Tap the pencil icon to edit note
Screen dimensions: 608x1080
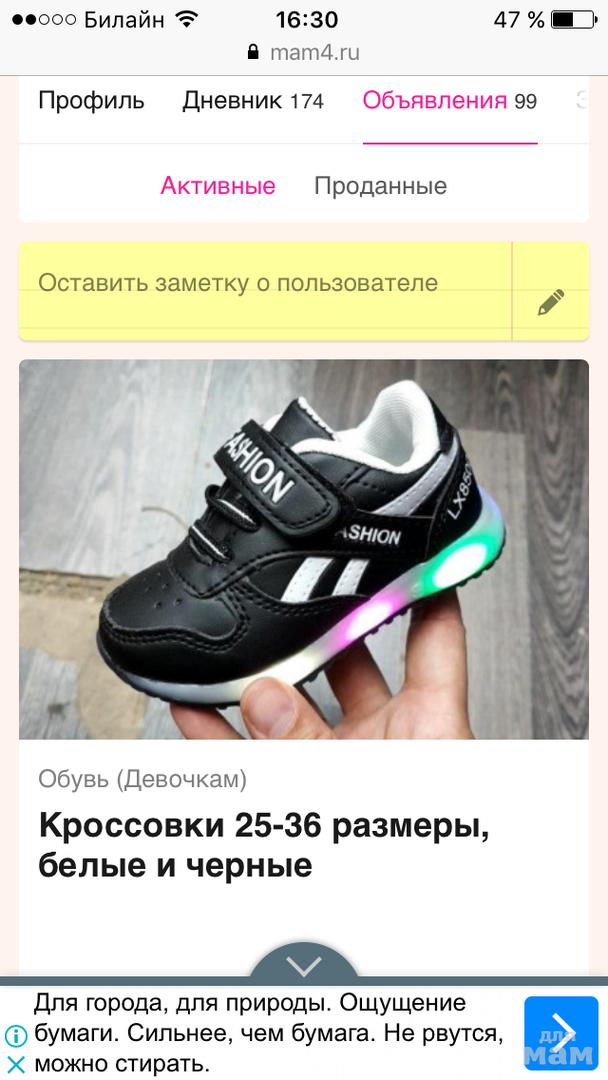point(550,302)
